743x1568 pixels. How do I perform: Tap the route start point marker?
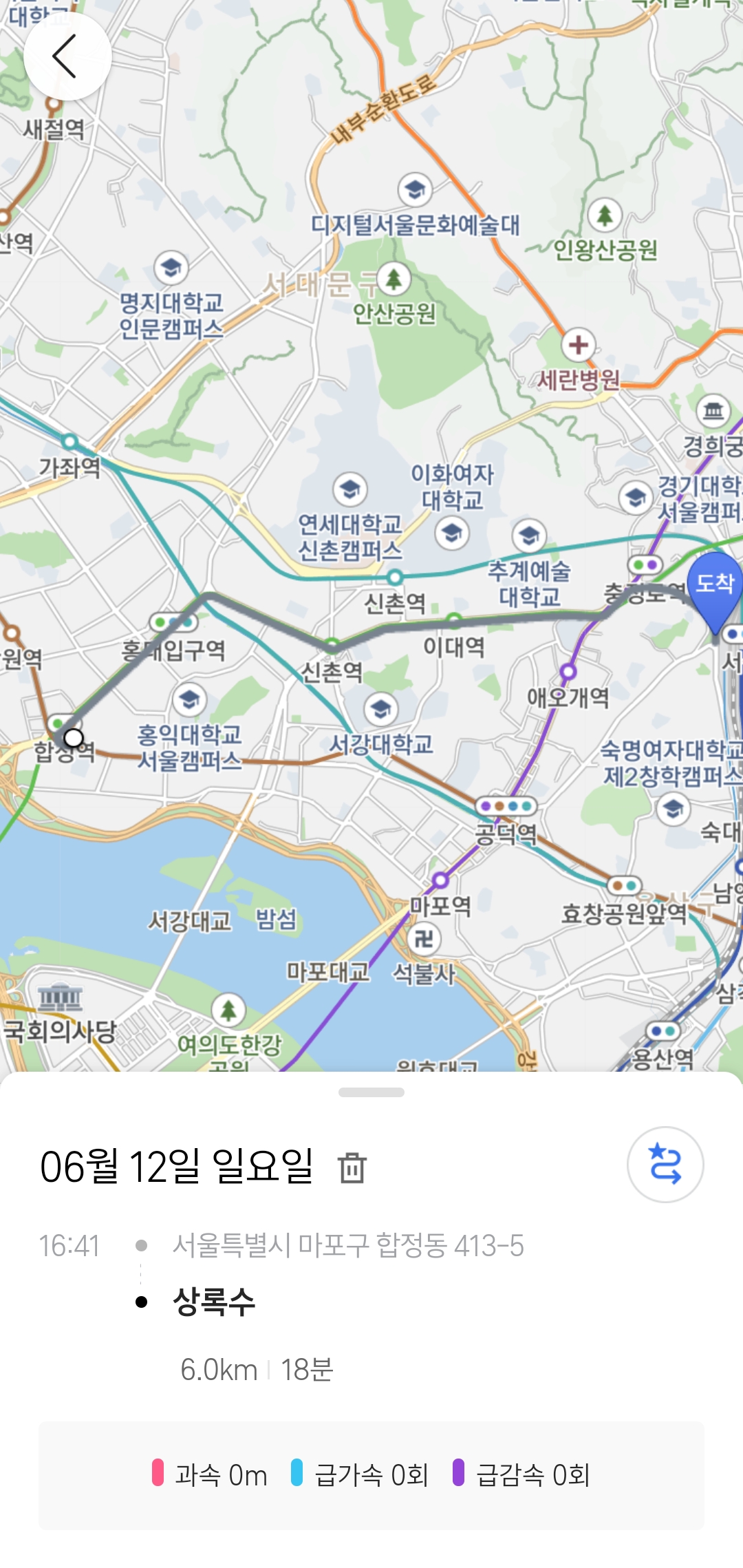74,738
